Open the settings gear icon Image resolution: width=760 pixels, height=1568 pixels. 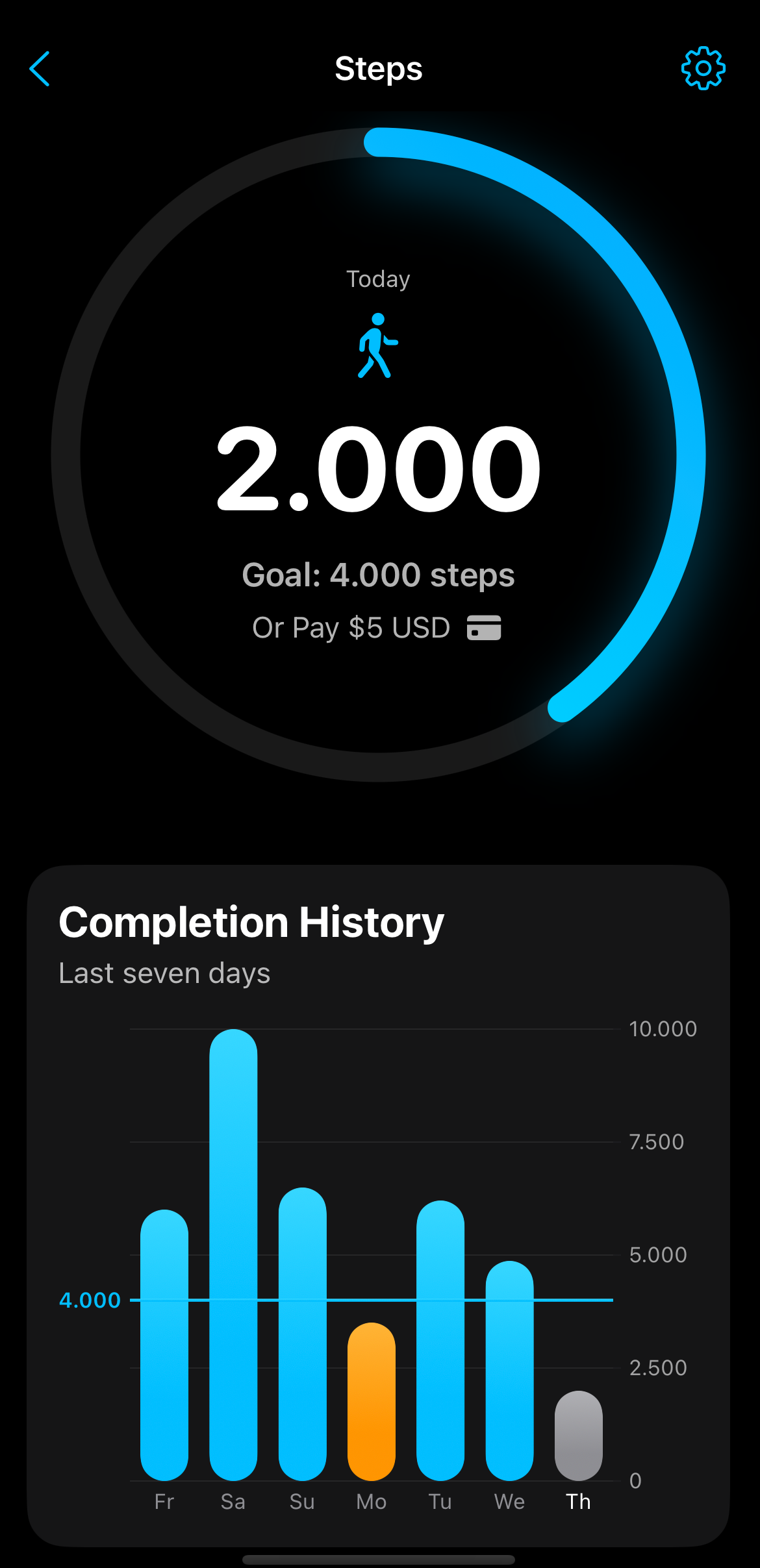(703, 68)
